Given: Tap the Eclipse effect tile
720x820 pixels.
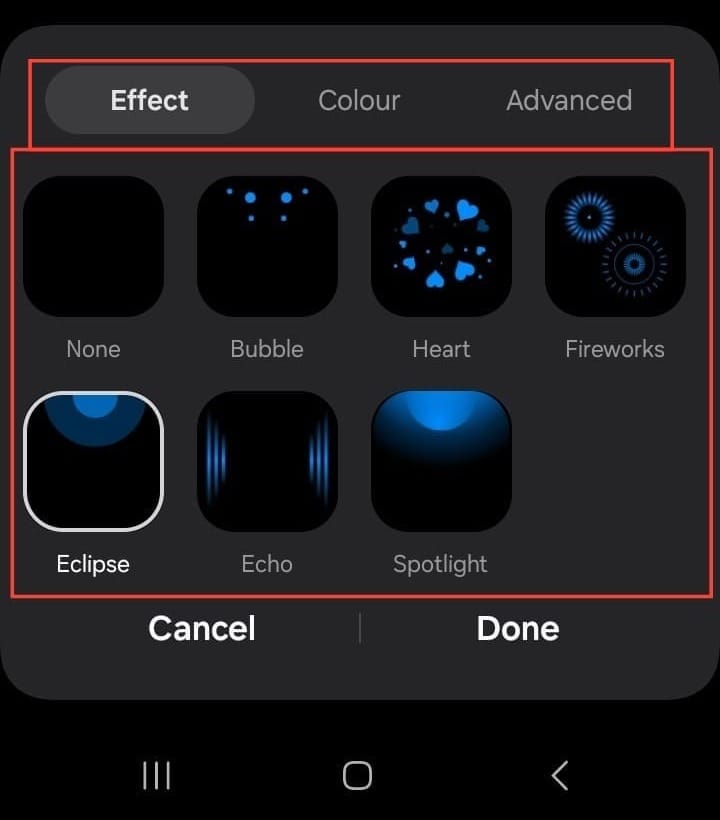Looking at the screenshot, I should click(x=93, y=461).
